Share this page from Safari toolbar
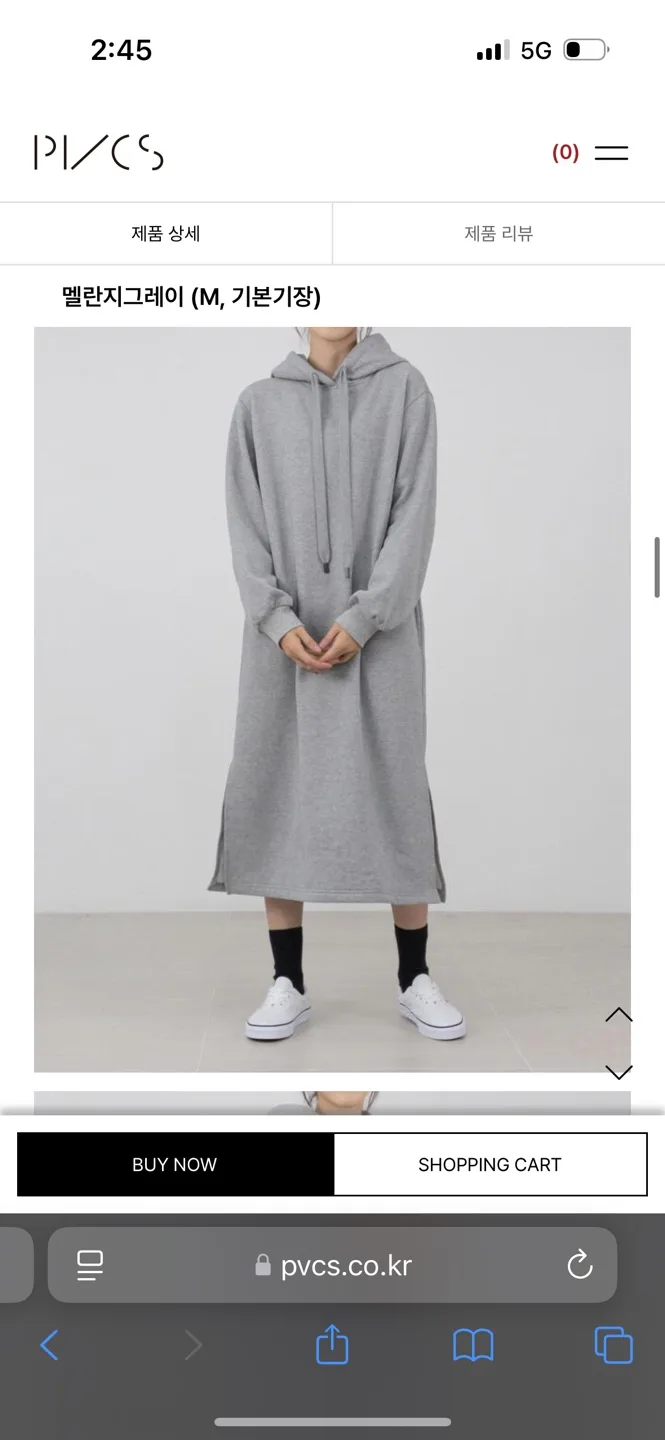 (x=332, y=1344)
